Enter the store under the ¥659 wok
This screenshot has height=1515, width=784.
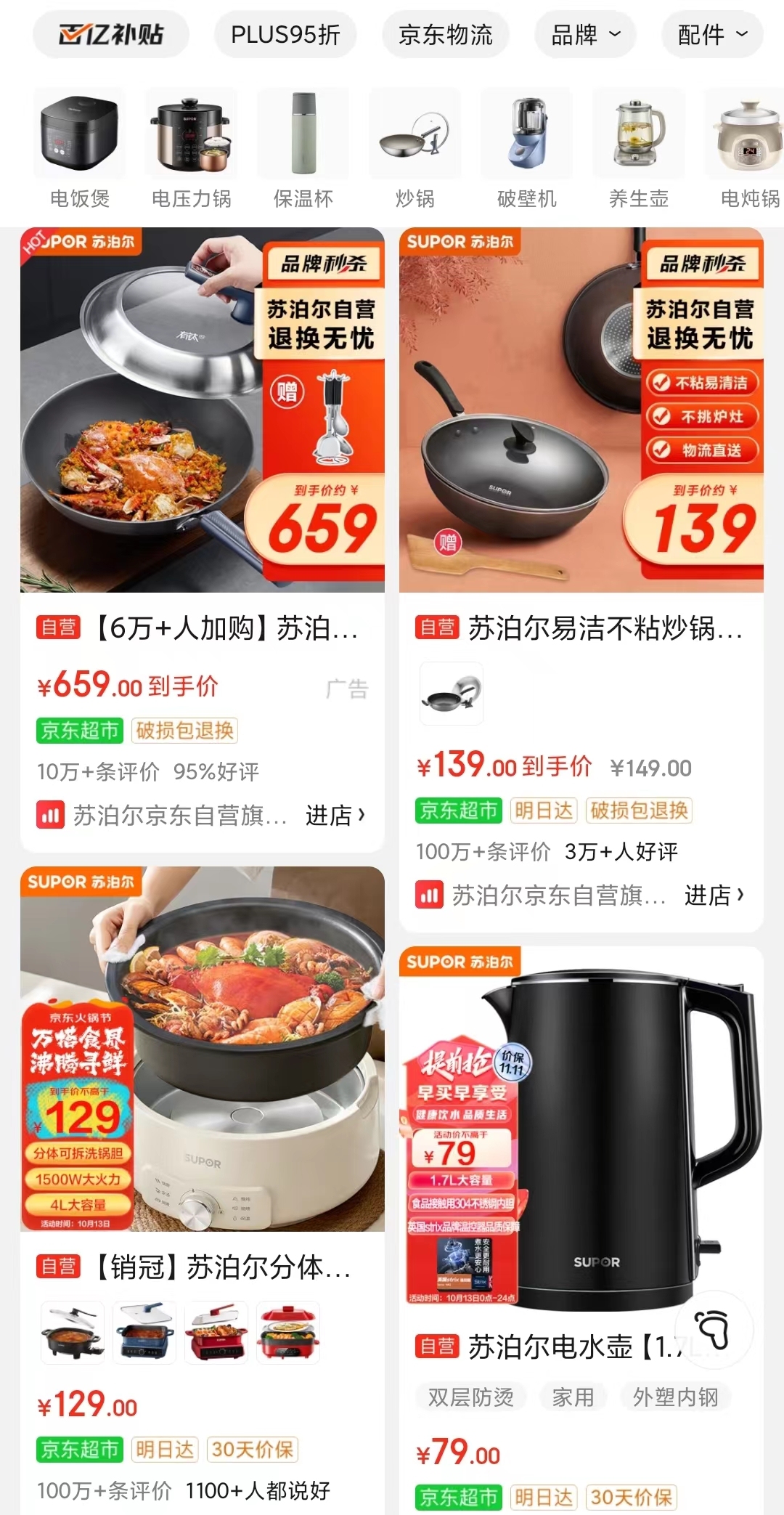click(x=335, y=816)
